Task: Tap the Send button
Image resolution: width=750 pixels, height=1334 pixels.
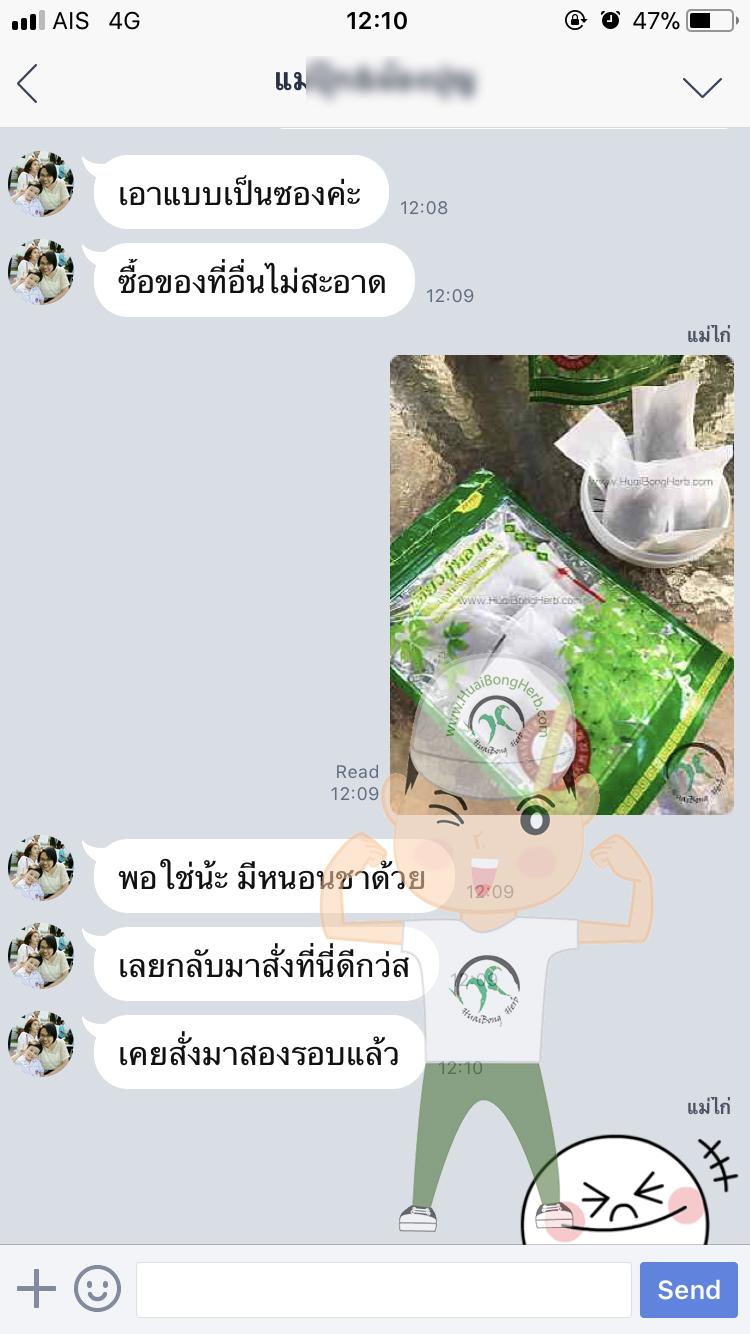Action: tap(688, 1289)
